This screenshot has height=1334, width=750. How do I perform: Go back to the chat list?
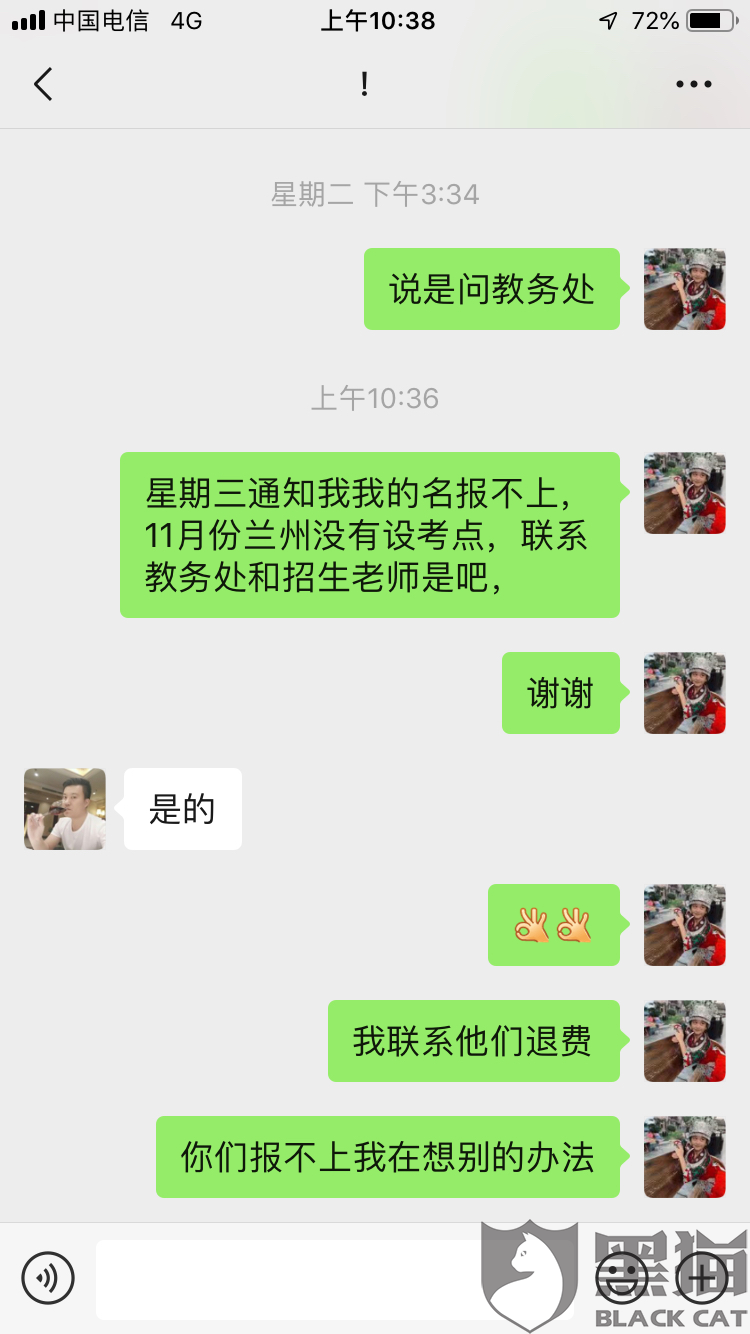pyautogui.click(x=43, y=84)
